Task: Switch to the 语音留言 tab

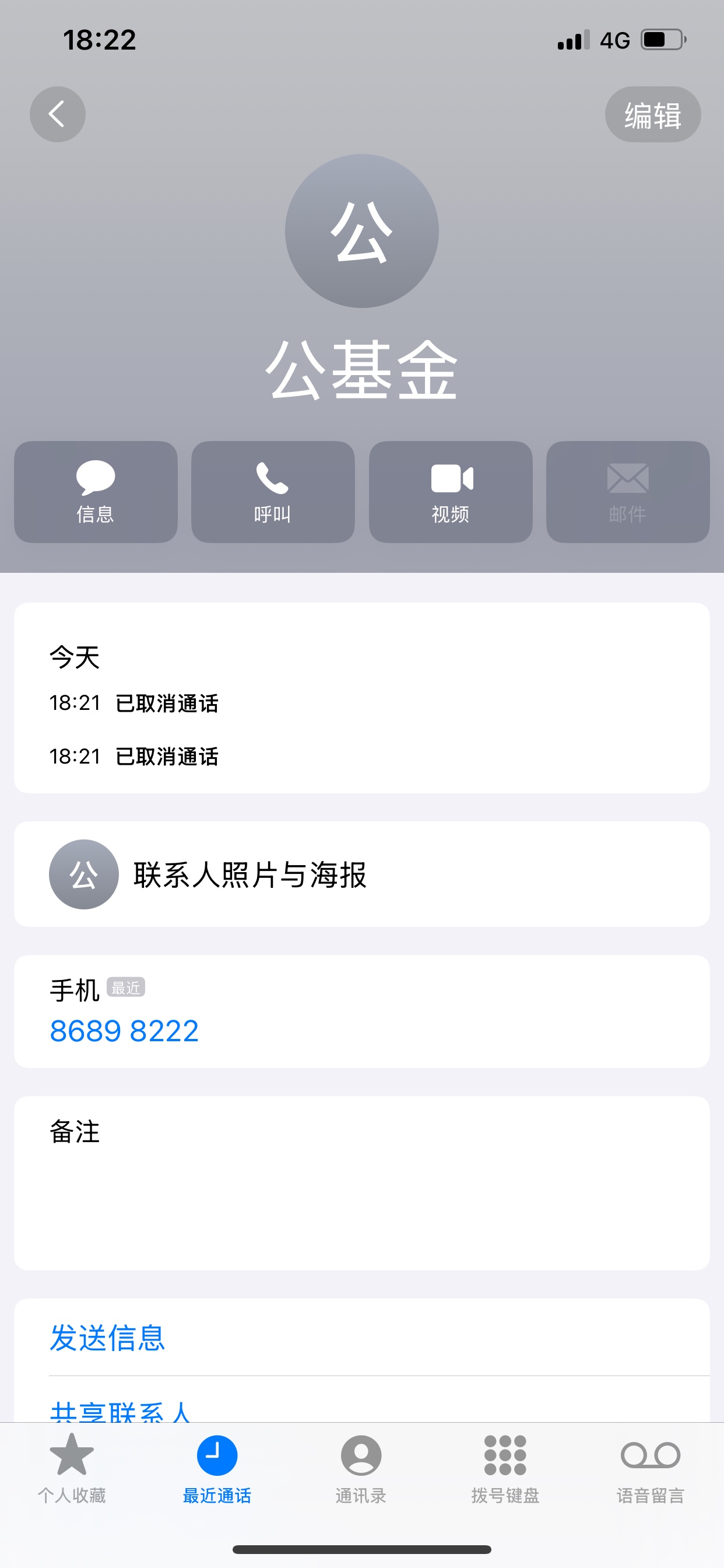Action: click(650, 1468)
